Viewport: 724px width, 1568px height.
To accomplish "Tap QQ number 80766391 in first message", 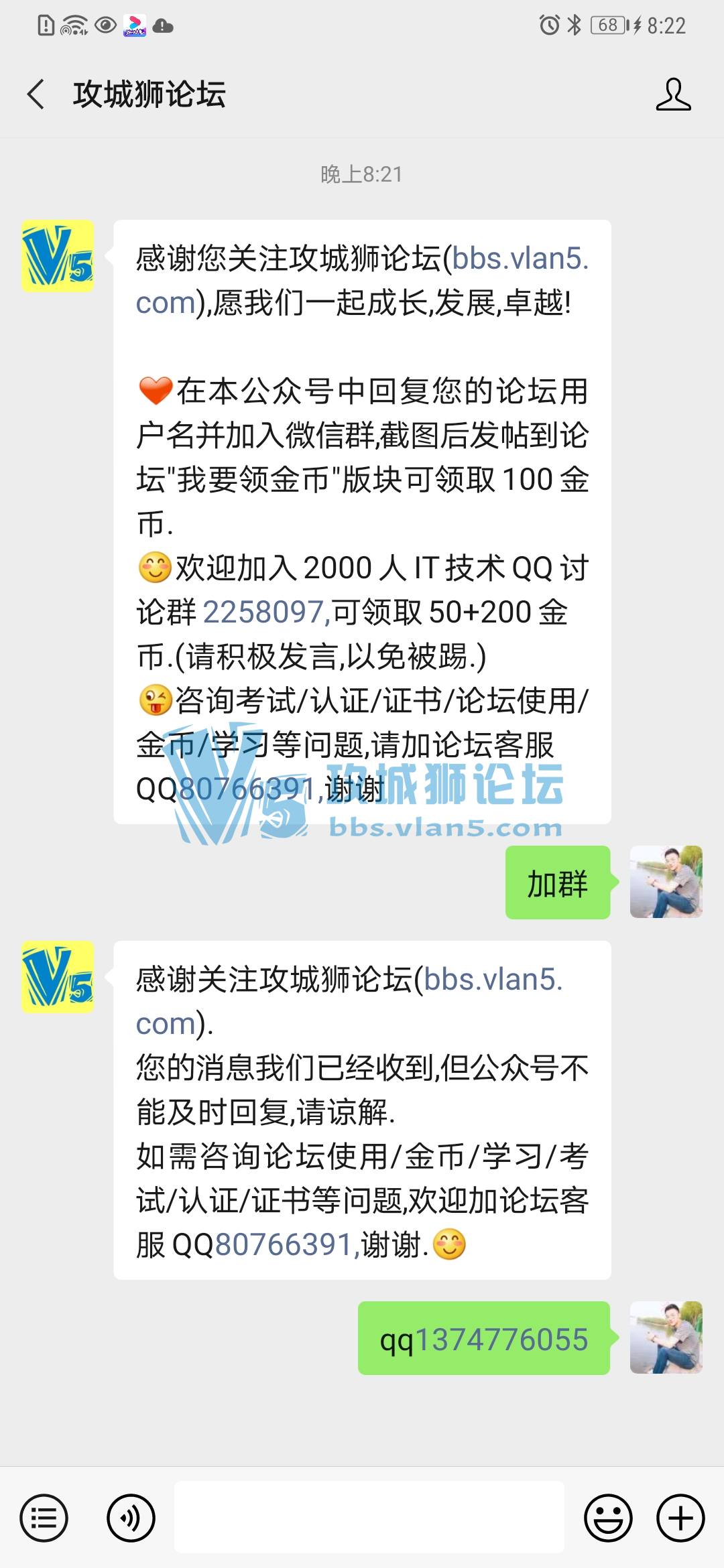I will 247,789.
